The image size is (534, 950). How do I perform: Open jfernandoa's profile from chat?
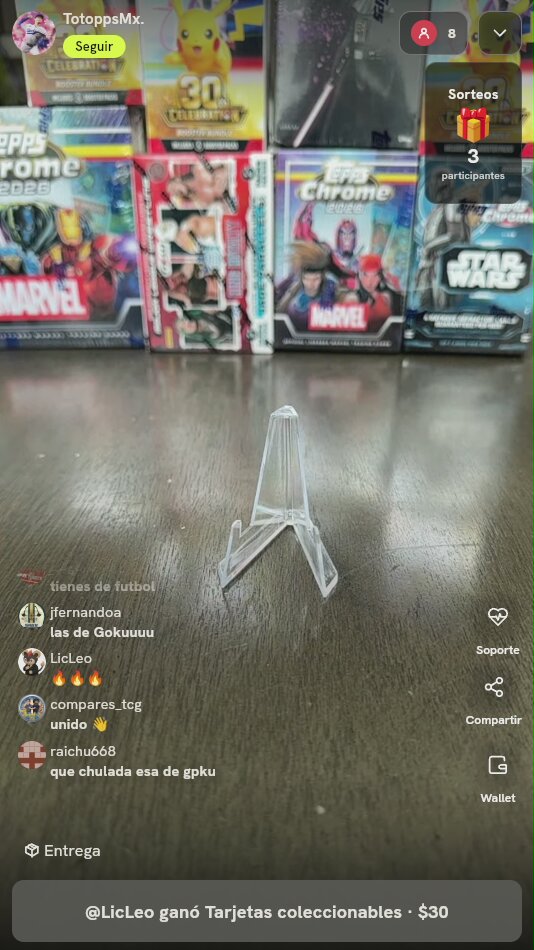[x=32, y=616]
